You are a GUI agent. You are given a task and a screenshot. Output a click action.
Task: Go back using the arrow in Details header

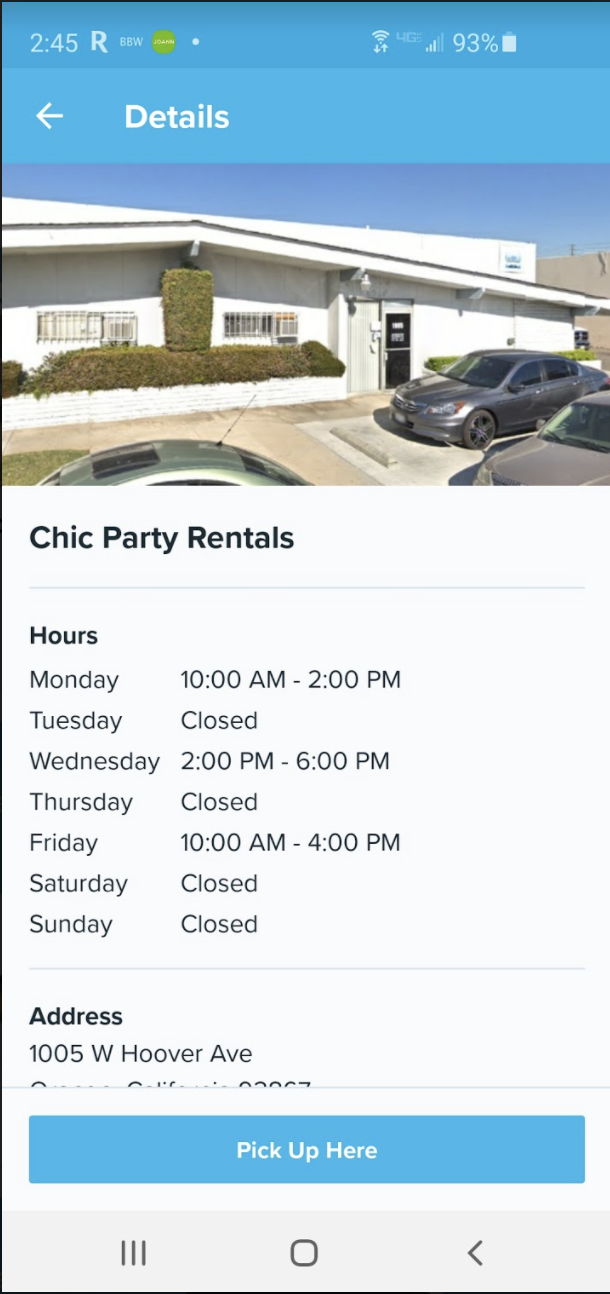[49, 117]
